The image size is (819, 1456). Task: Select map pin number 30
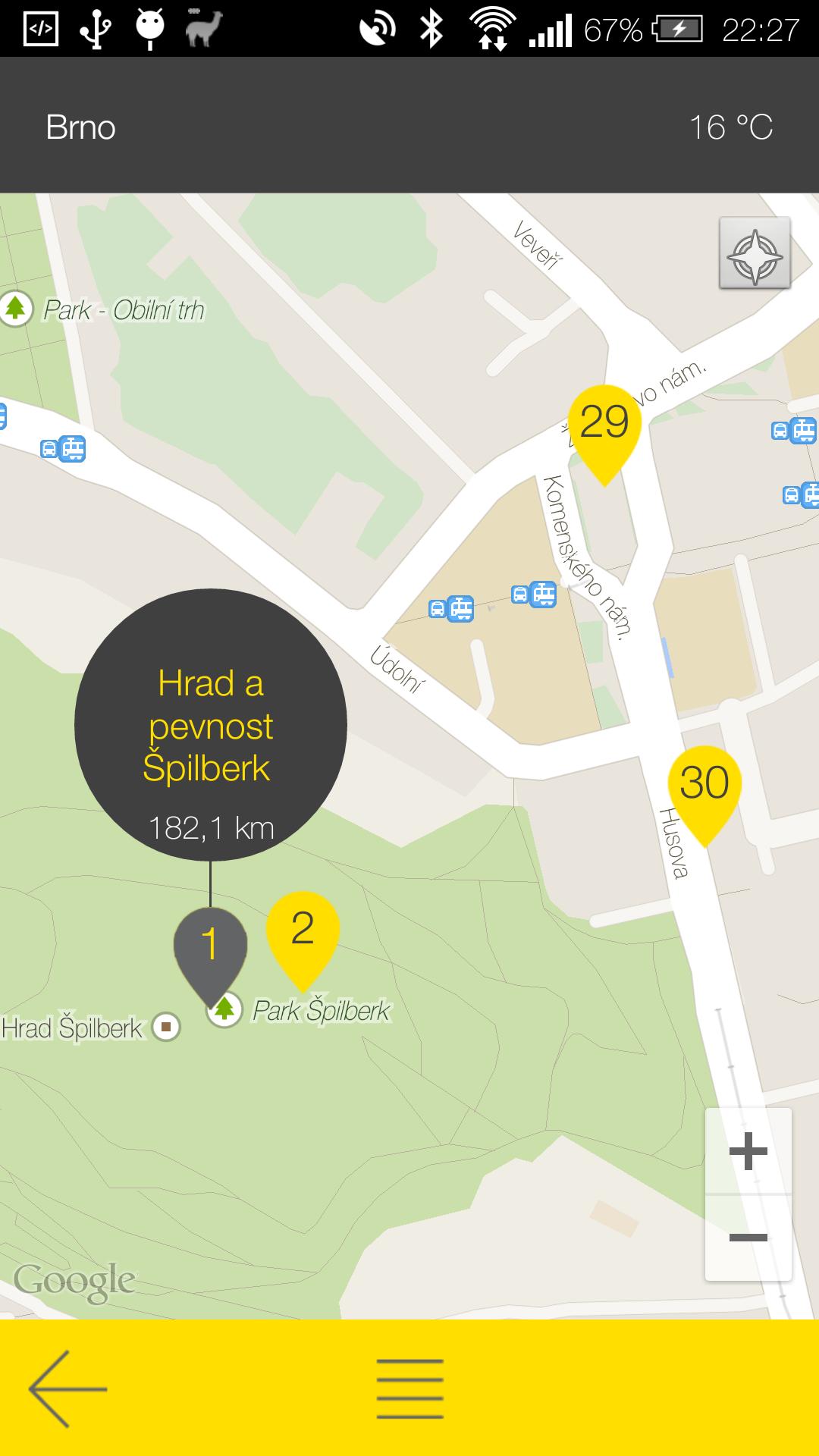tap(704, 786)
